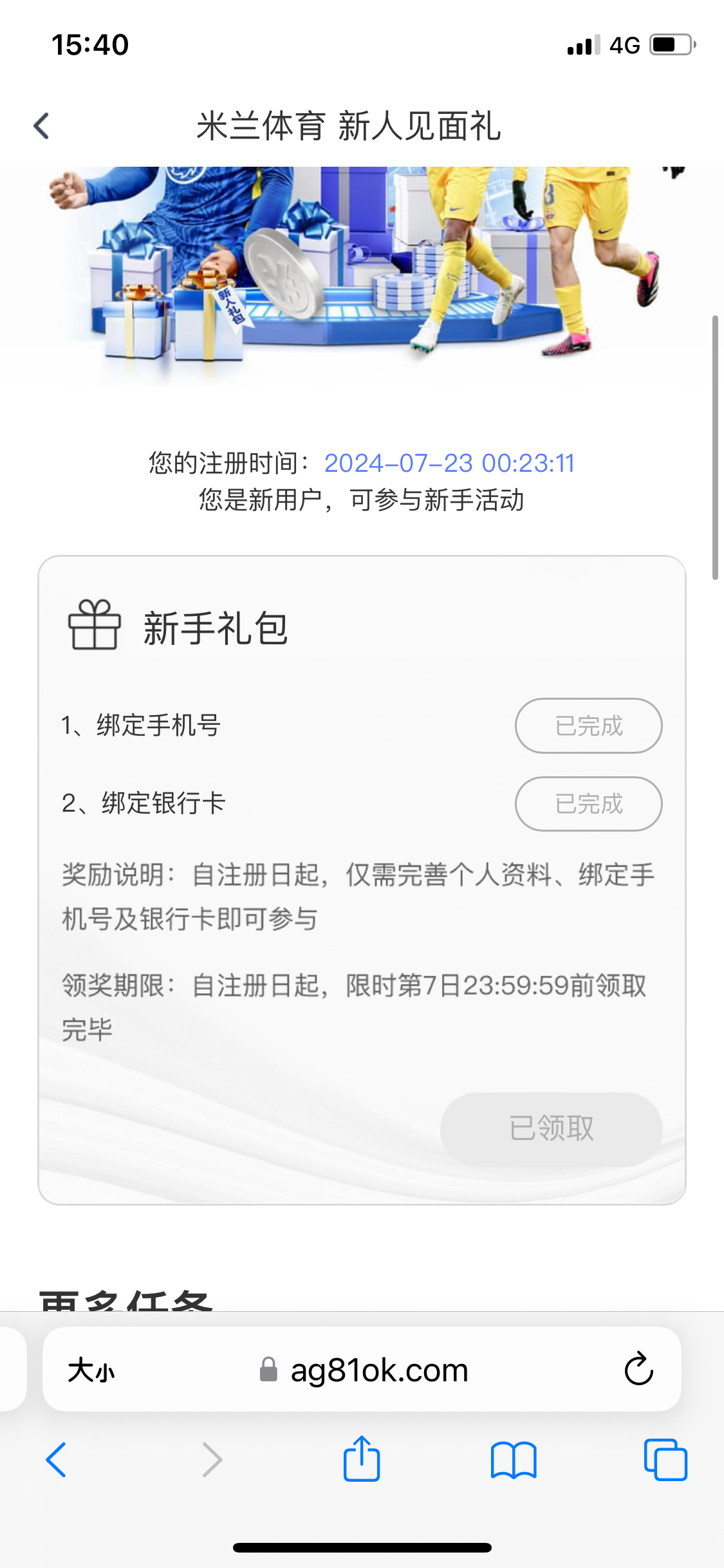
Task: Open the 大小 page settings menu
Action: [x=91, y=1370]
